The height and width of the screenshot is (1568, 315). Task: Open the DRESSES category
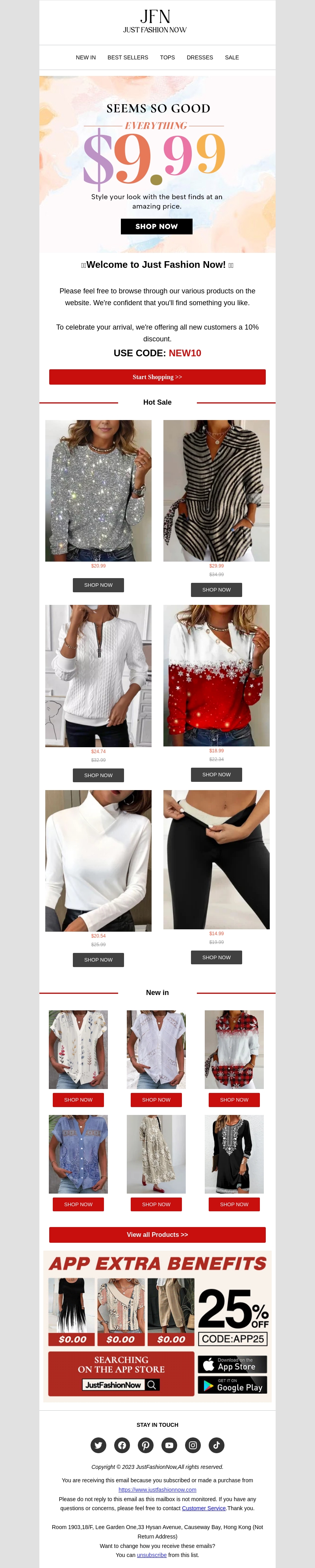[x=199, y=57]
